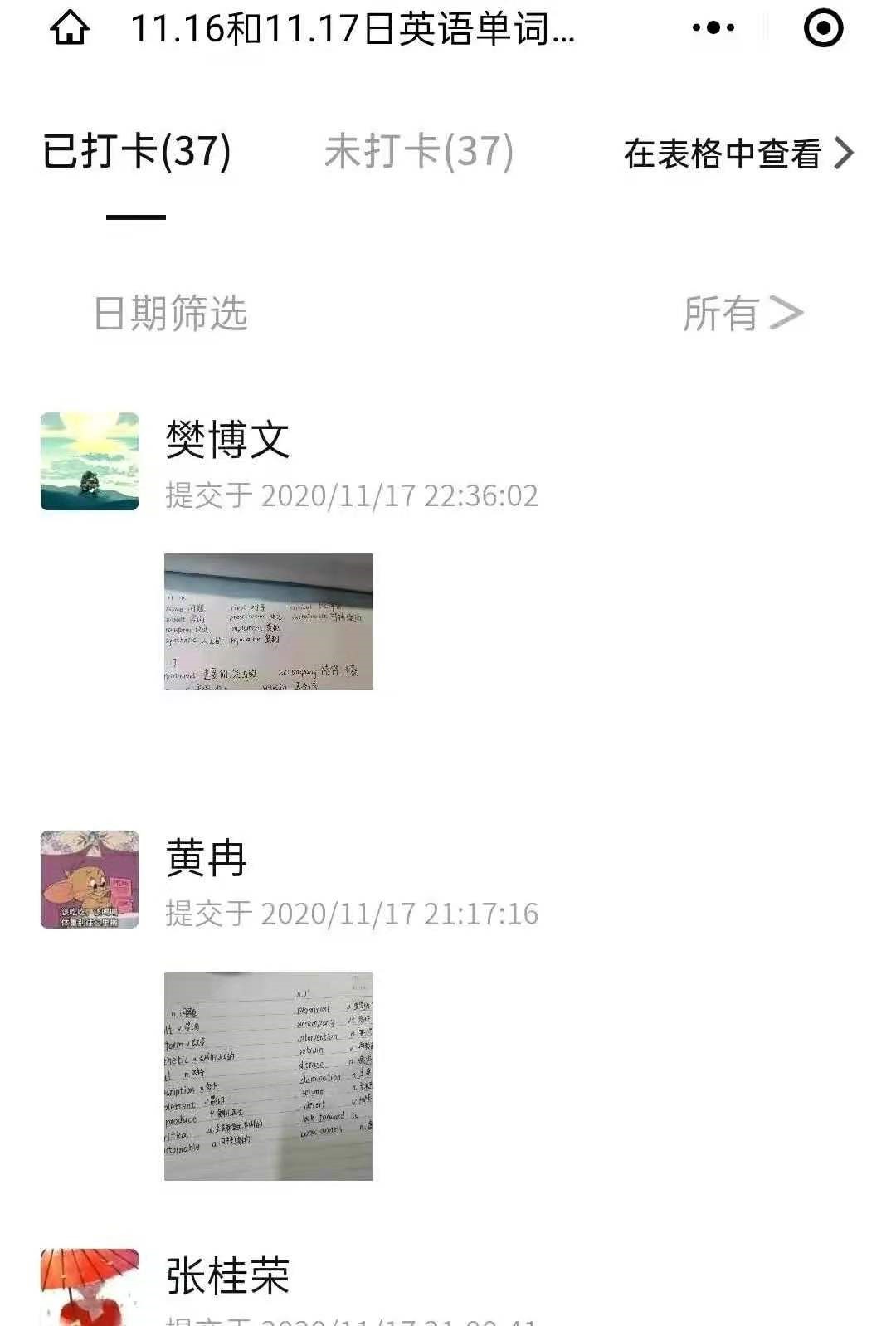View 樊博文's submitted photo

tap(268, 621)
